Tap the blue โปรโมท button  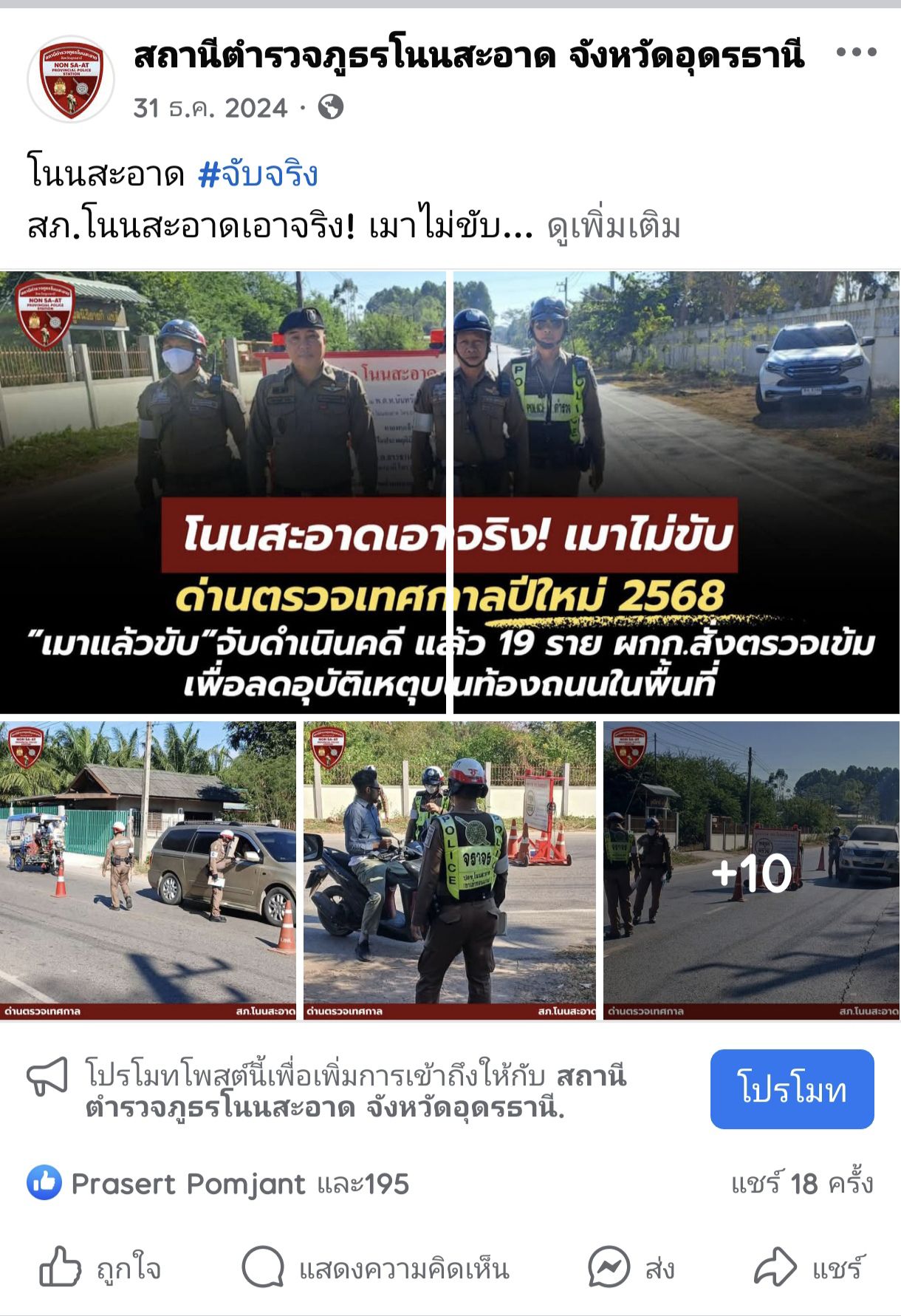(792, 1089)
